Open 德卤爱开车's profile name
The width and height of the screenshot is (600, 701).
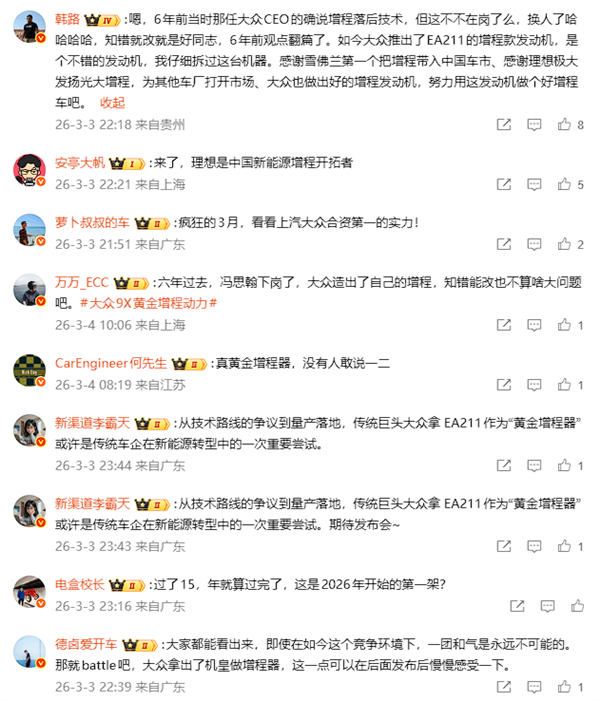coord(85,643)
